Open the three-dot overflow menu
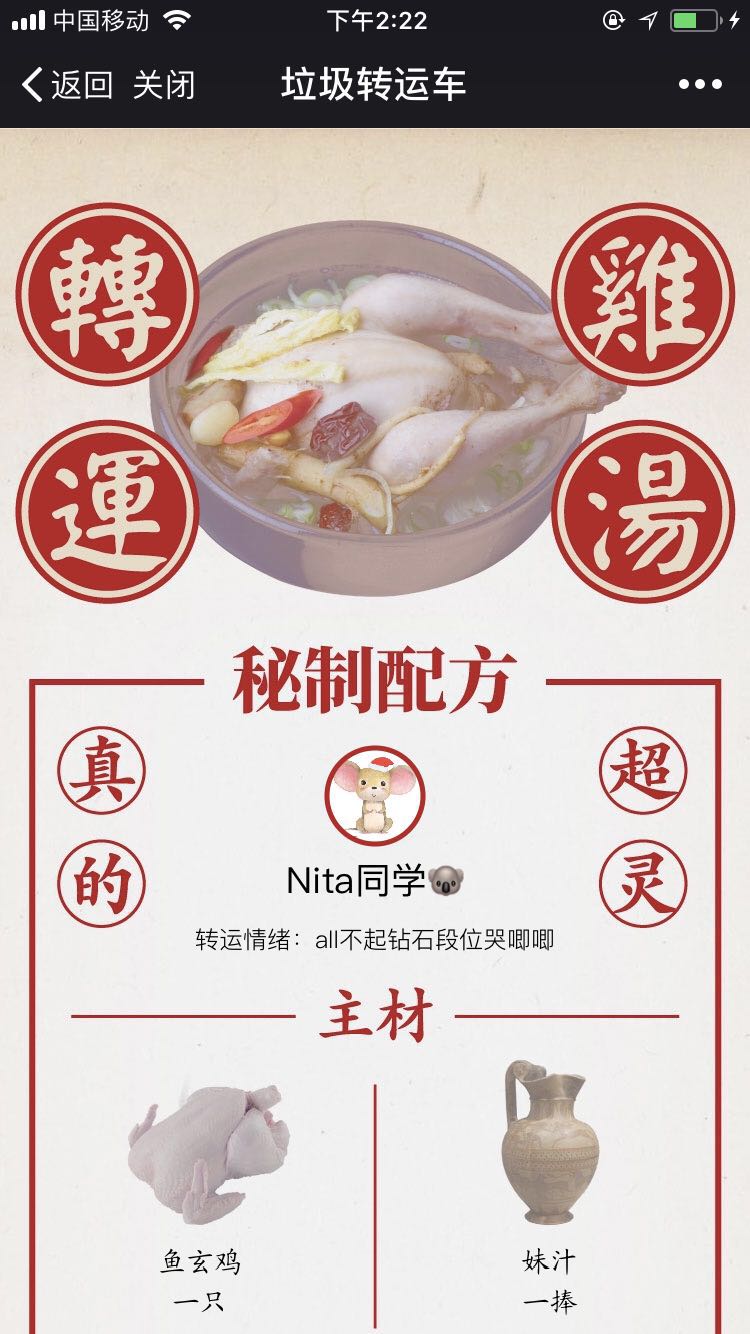 point(700,85)
